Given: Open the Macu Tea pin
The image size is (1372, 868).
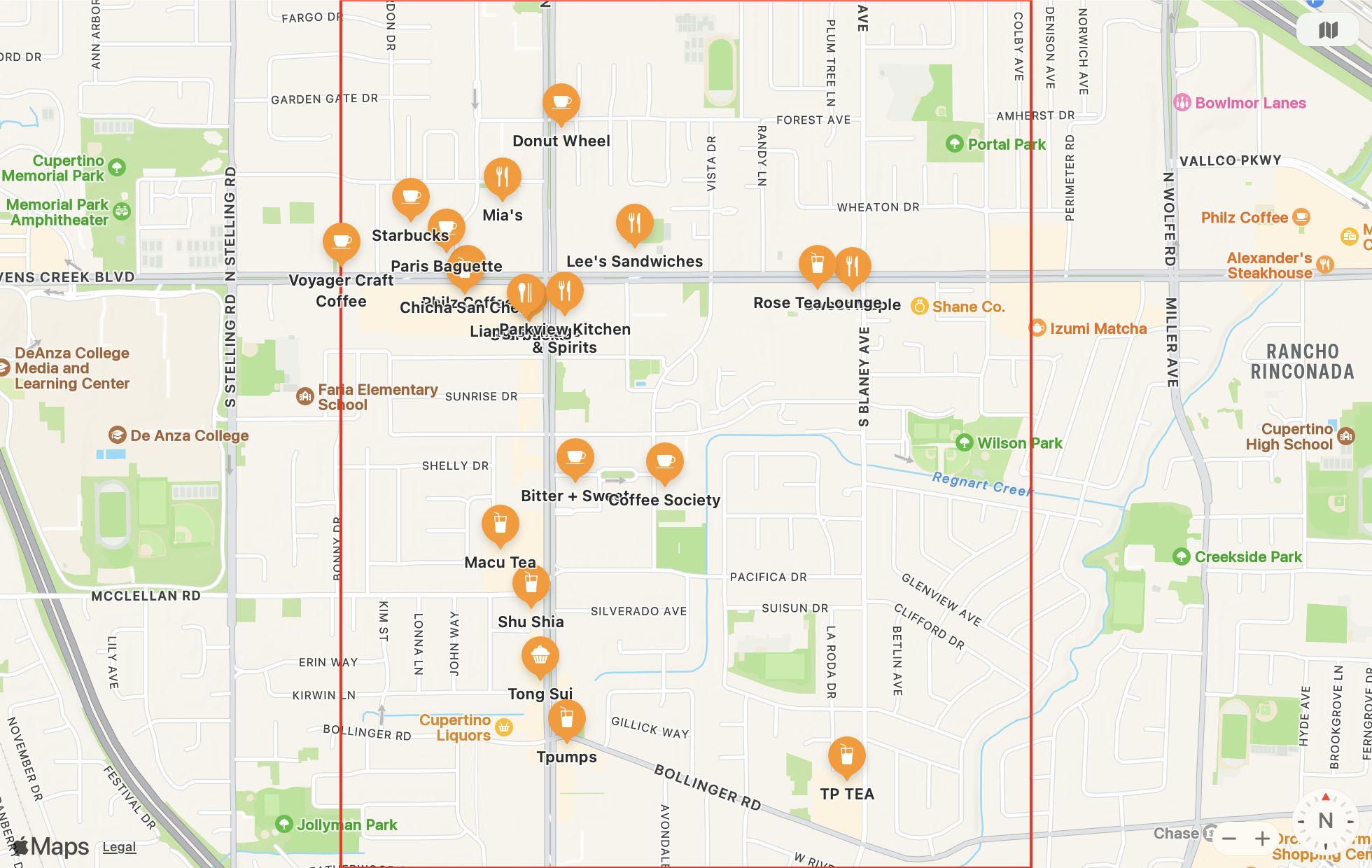Looking at the screenshot, I should [500, 524].
